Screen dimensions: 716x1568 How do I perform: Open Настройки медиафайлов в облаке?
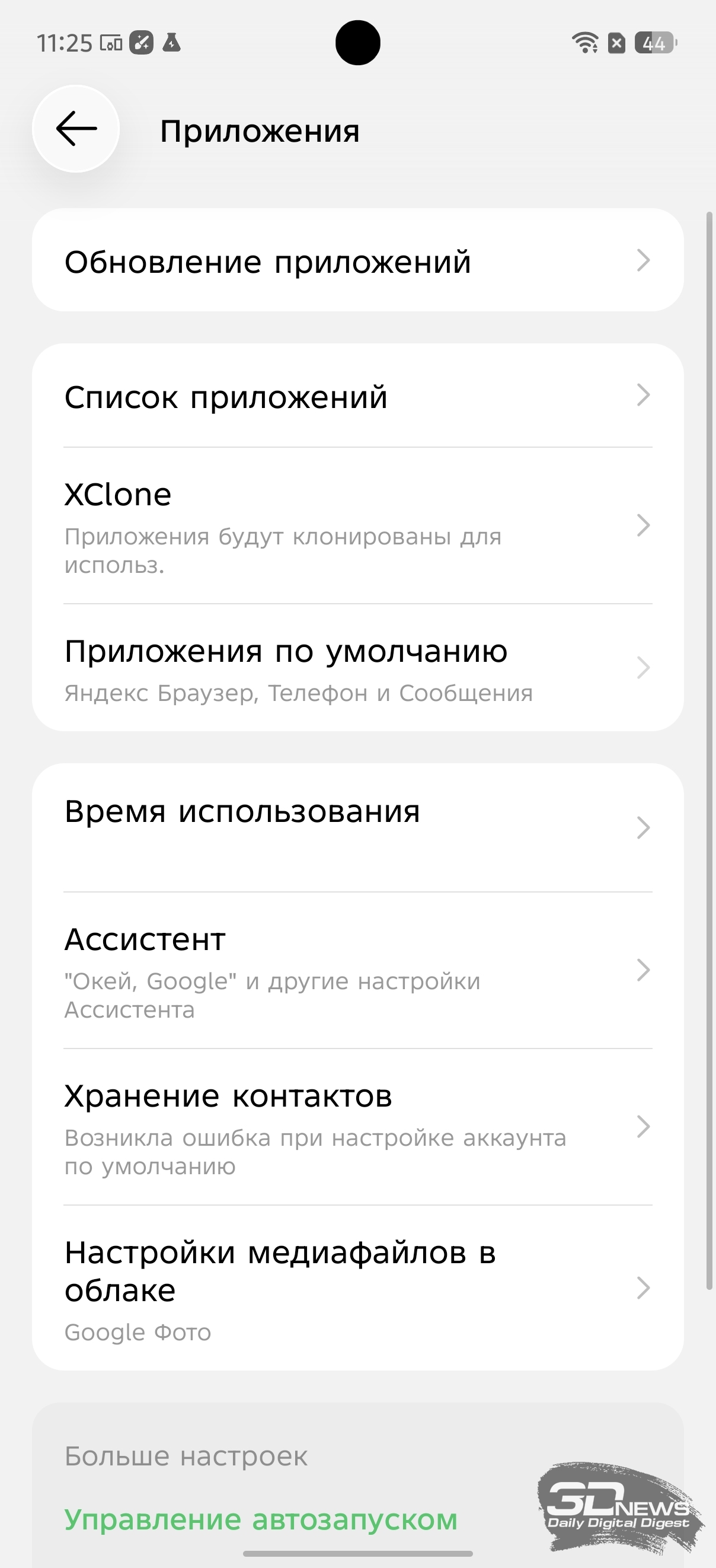point(357,1288)
